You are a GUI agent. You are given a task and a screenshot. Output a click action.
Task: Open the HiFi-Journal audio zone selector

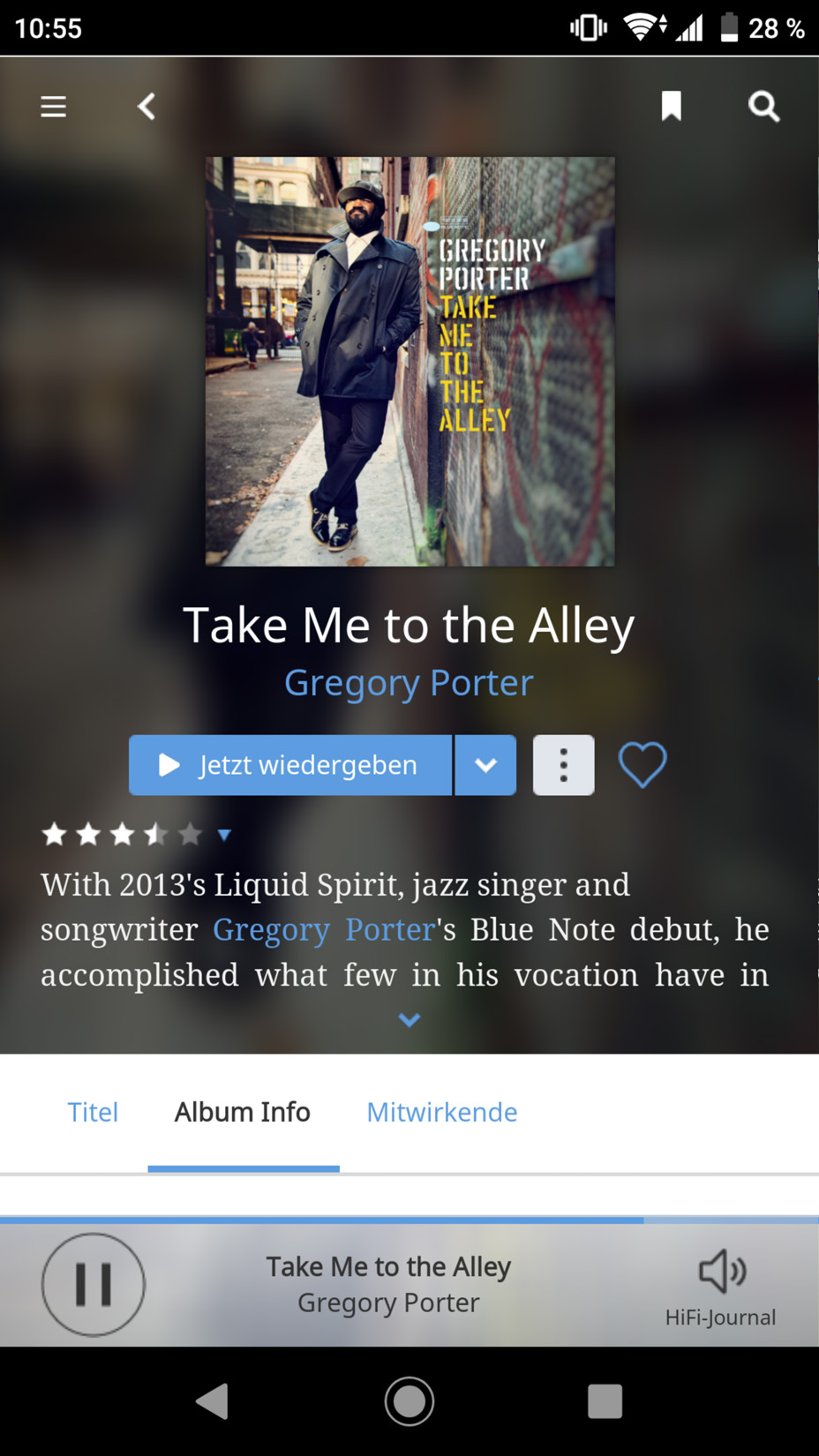pos(720,1288)
